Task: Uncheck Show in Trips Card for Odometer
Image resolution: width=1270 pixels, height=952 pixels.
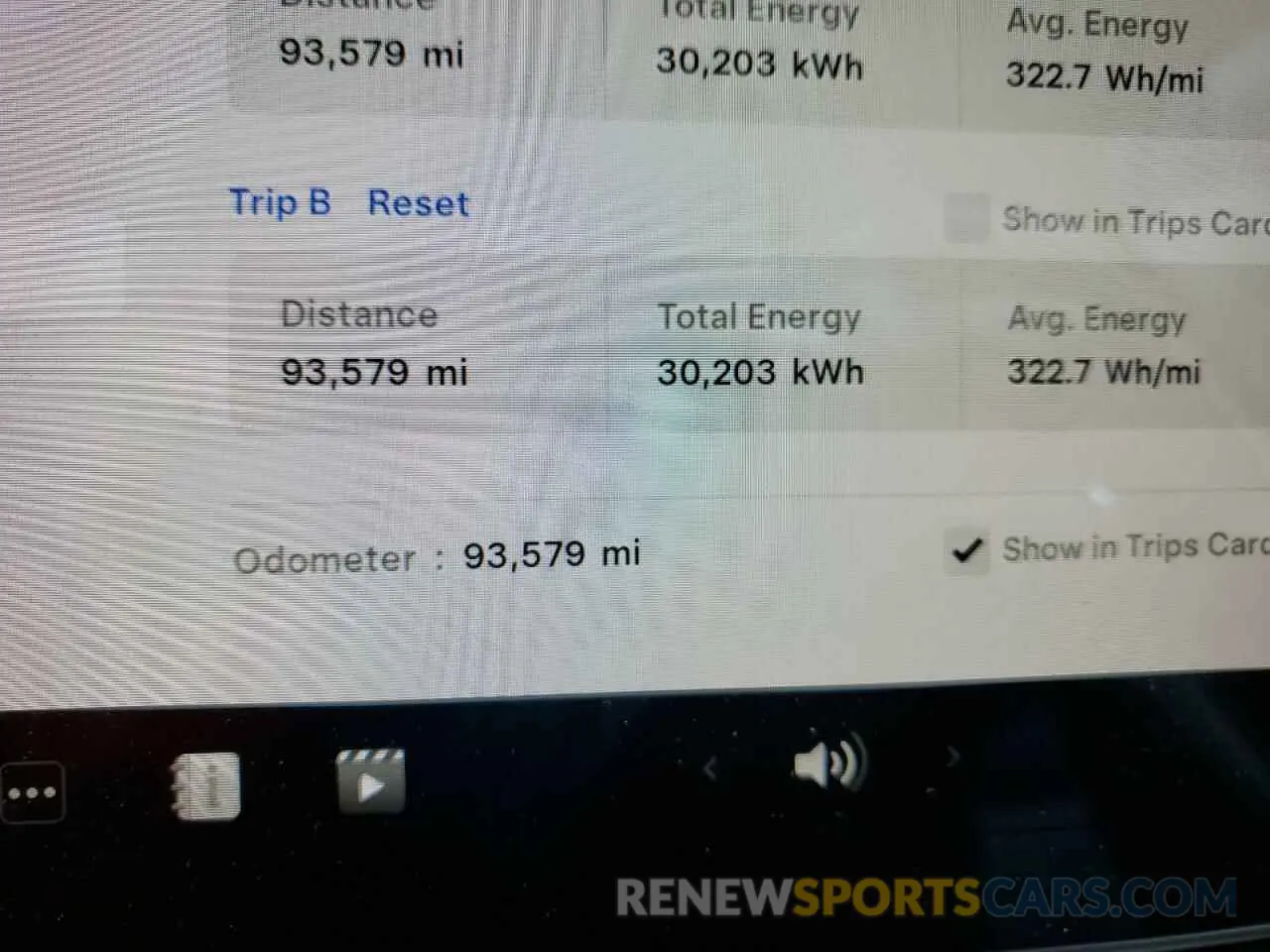Action: [965, 550]
